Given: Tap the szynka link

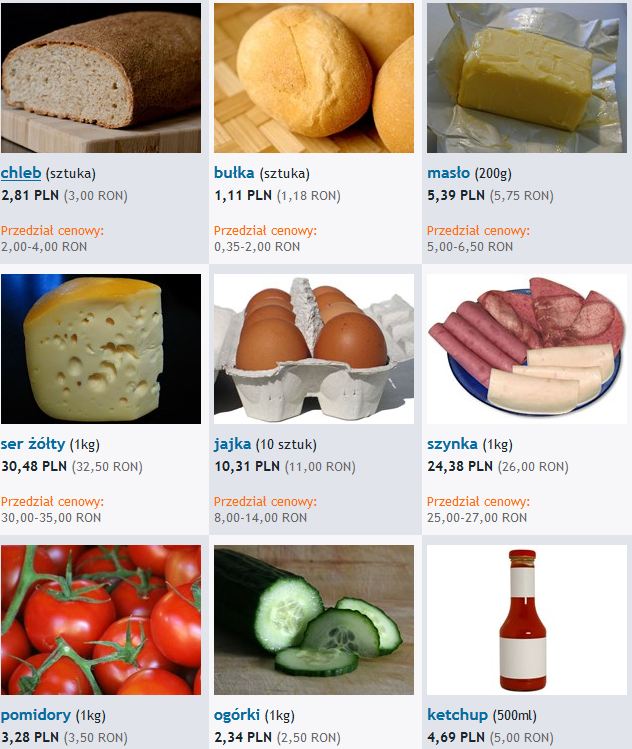Looking at the screenshot, I should pos(453,444).
